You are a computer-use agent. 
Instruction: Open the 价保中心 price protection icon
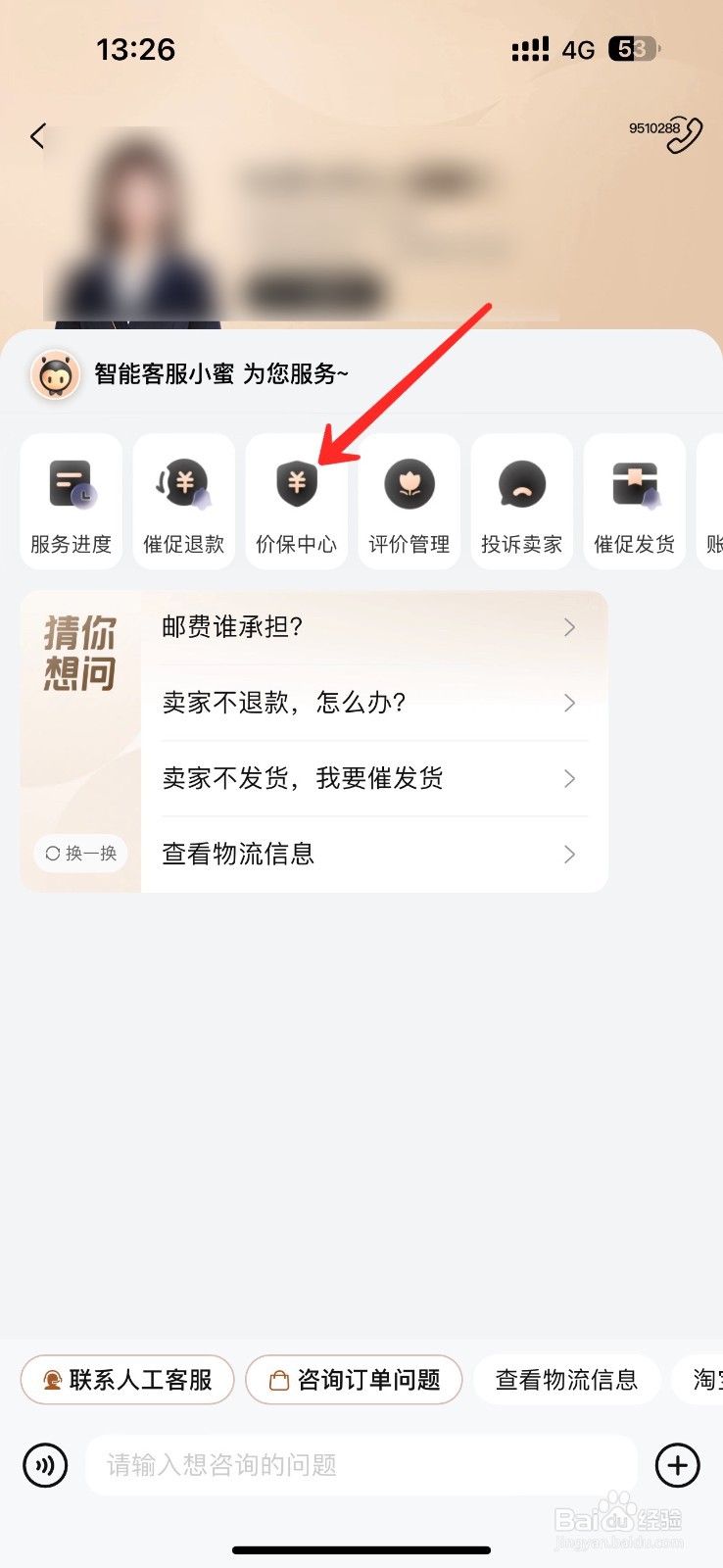[296, 500]
